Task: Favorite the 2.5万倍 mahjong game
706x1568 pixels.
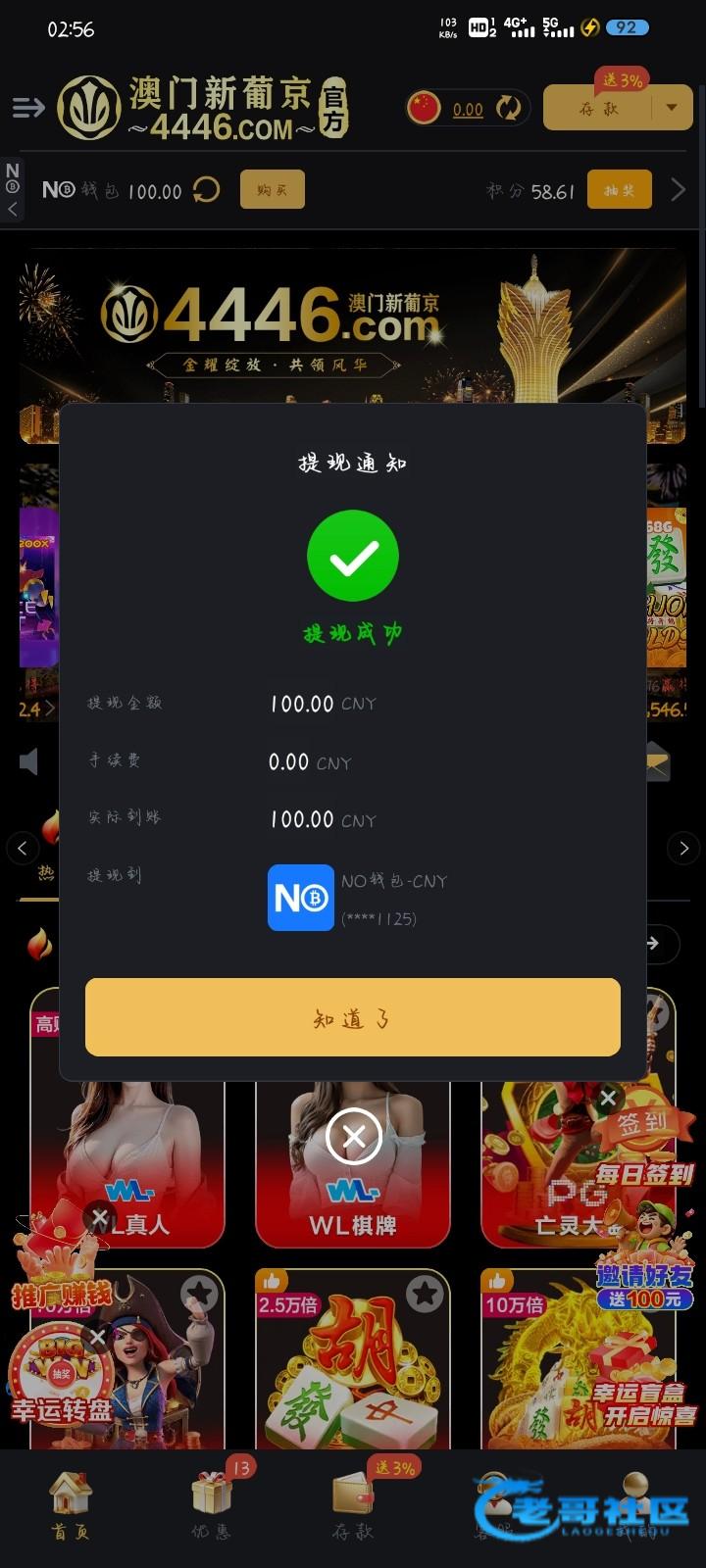Action: click(426, 1295)
